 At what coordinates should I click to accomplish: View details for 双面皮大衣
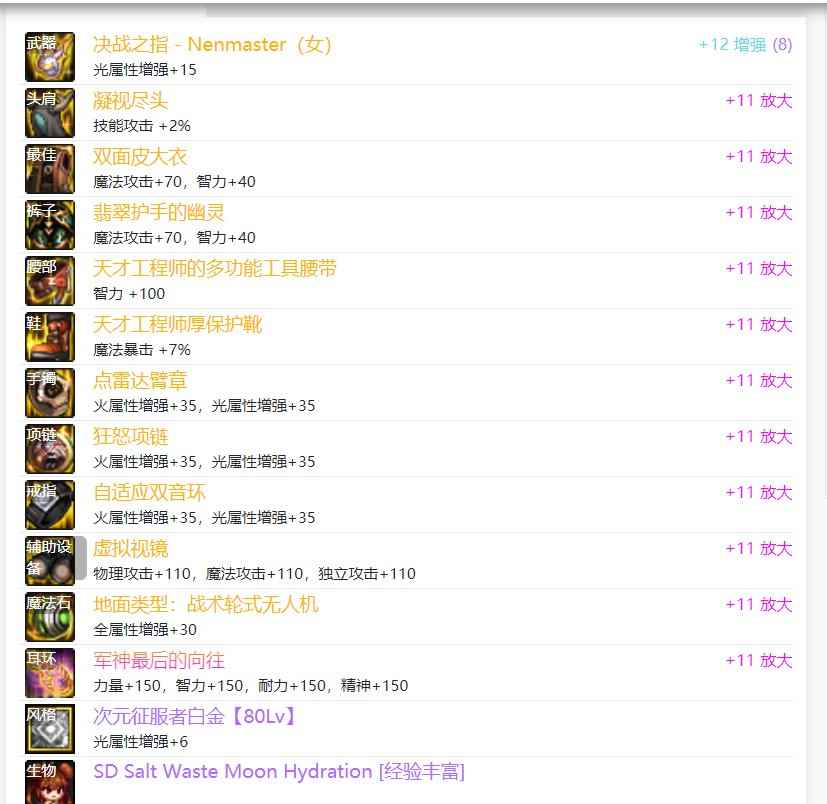[140, 156]
